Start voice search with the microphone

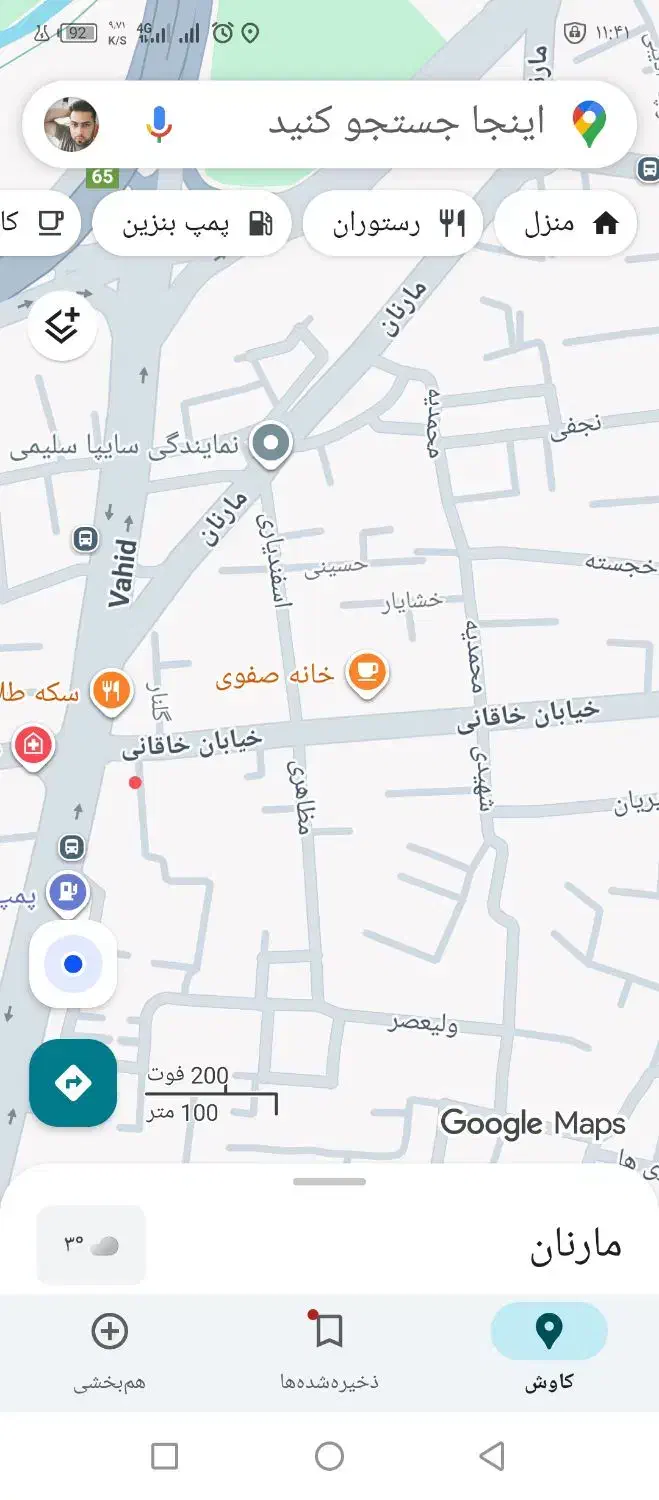coord(159,124)
